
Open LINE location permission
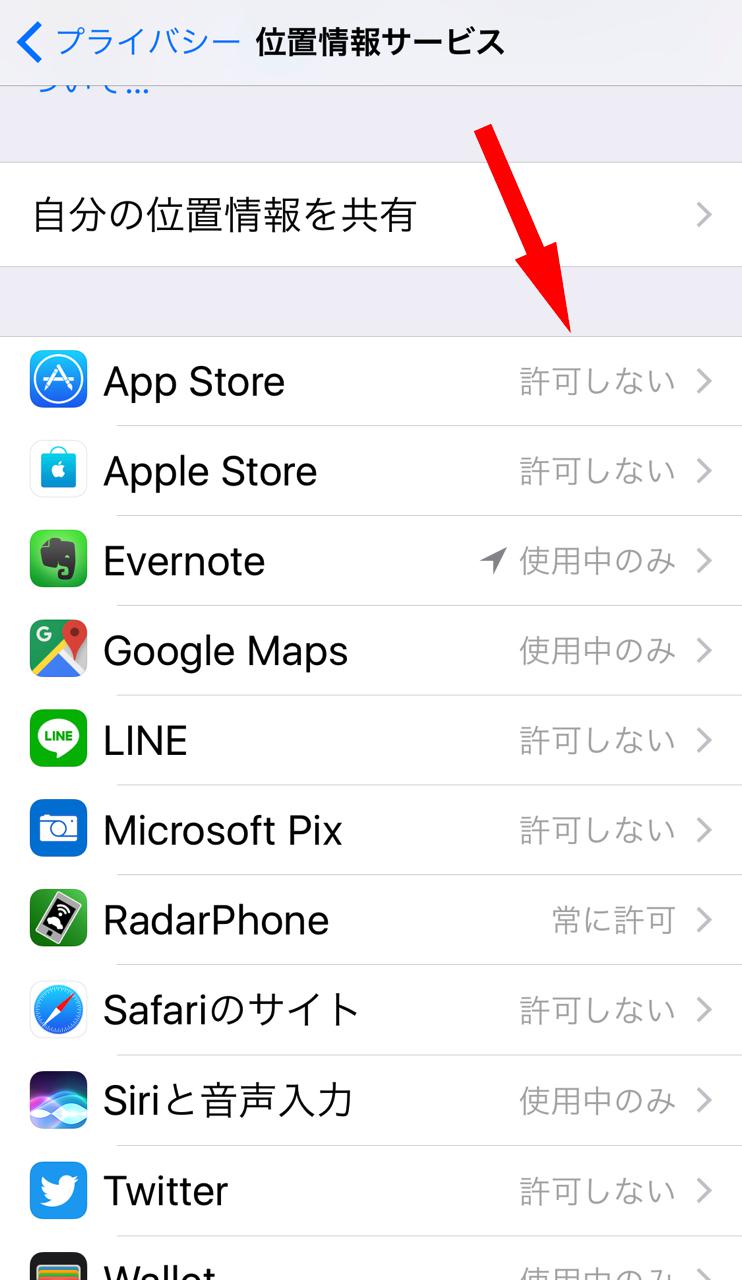click(371, 741)
